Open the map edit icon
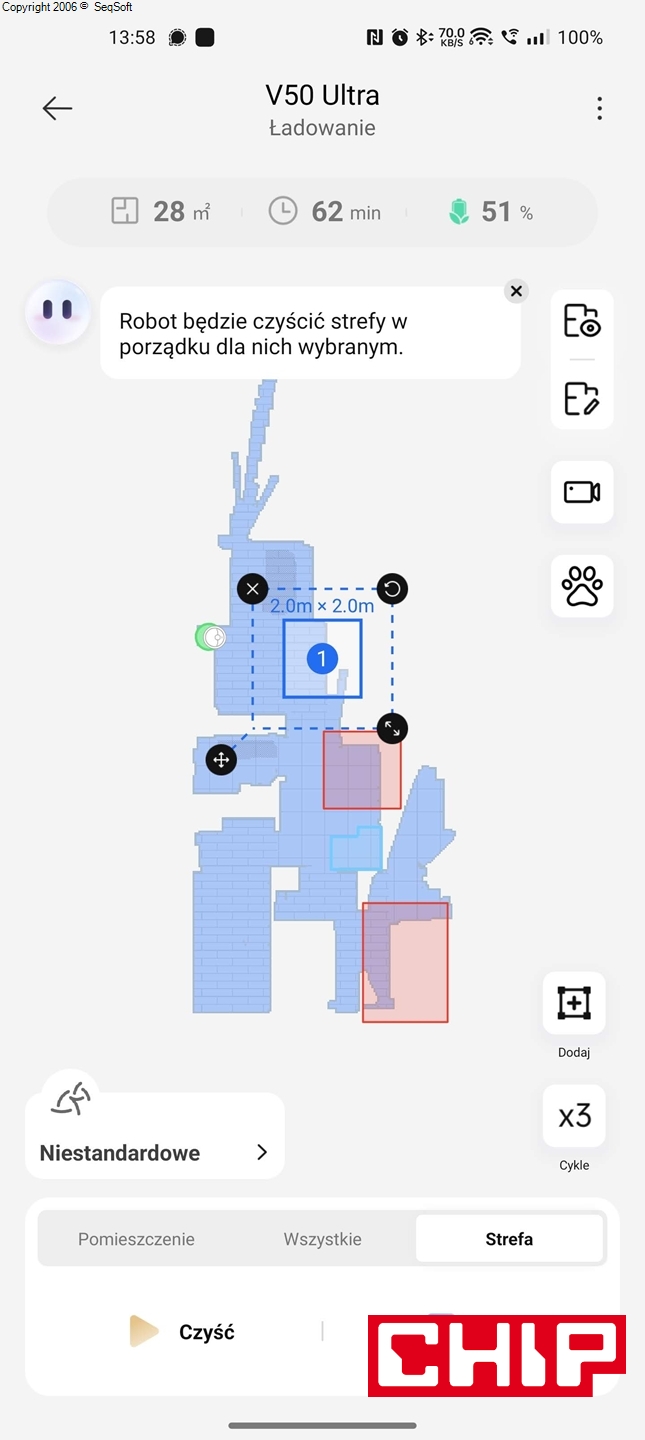 click(x=582, y=398)
